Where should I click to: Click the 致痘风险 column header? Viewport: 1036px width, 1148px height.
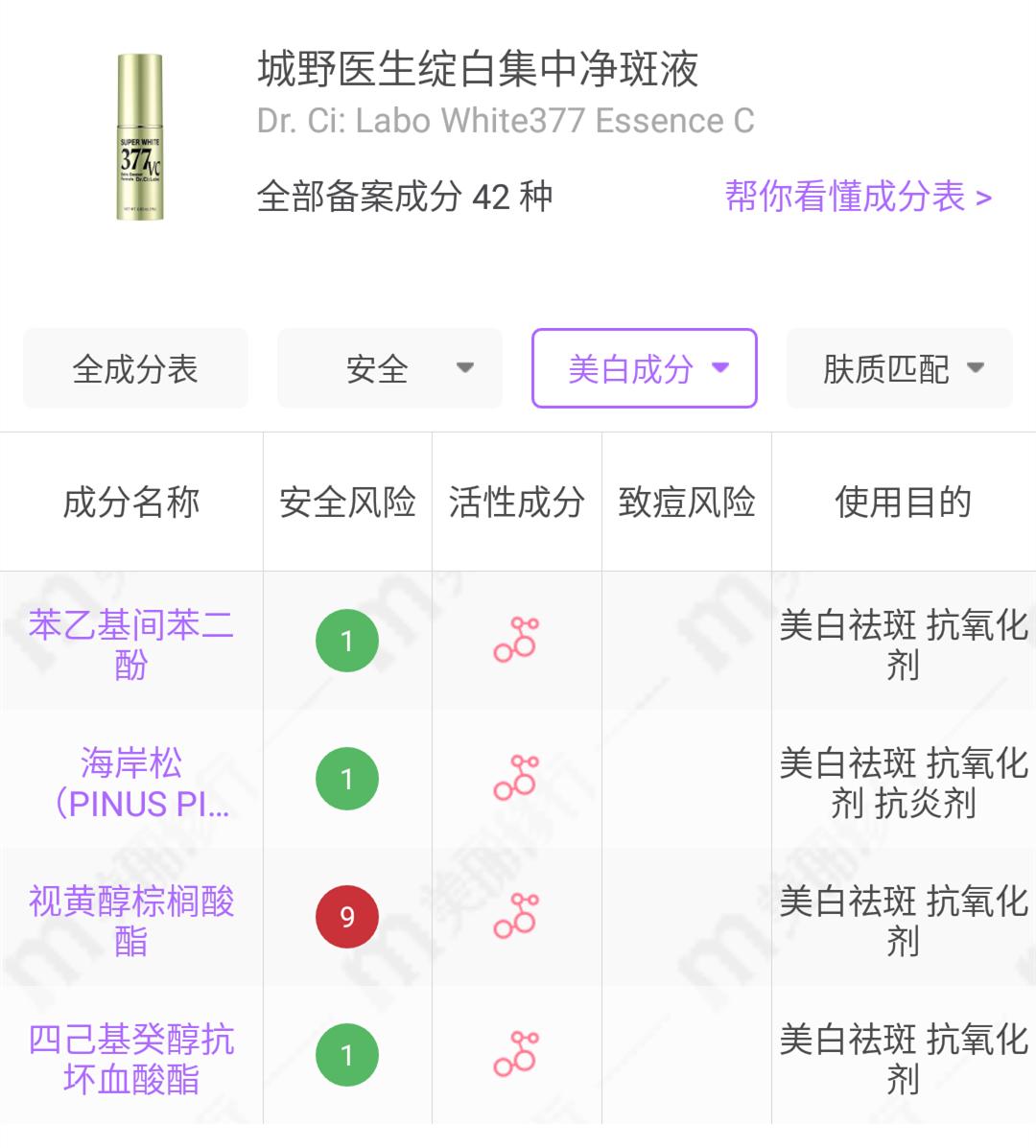click(685, 502)
